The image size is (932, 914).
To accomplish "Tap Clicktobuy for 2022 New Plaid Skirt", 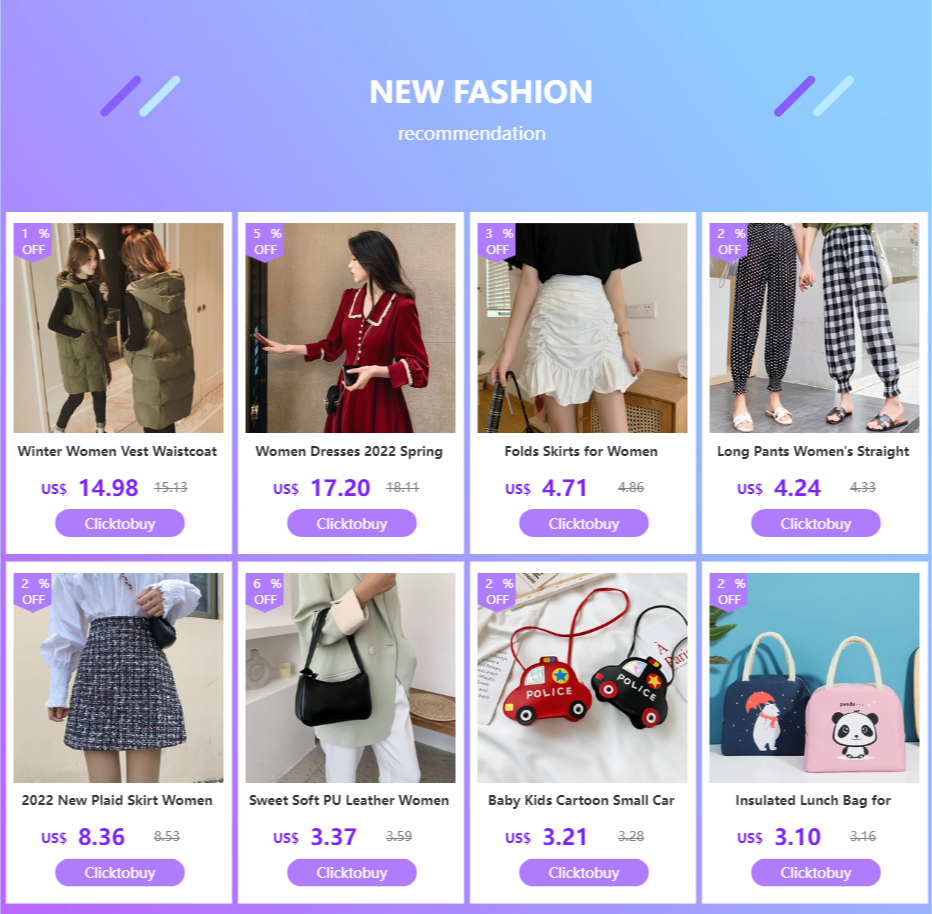I will (x=119, y=872).
